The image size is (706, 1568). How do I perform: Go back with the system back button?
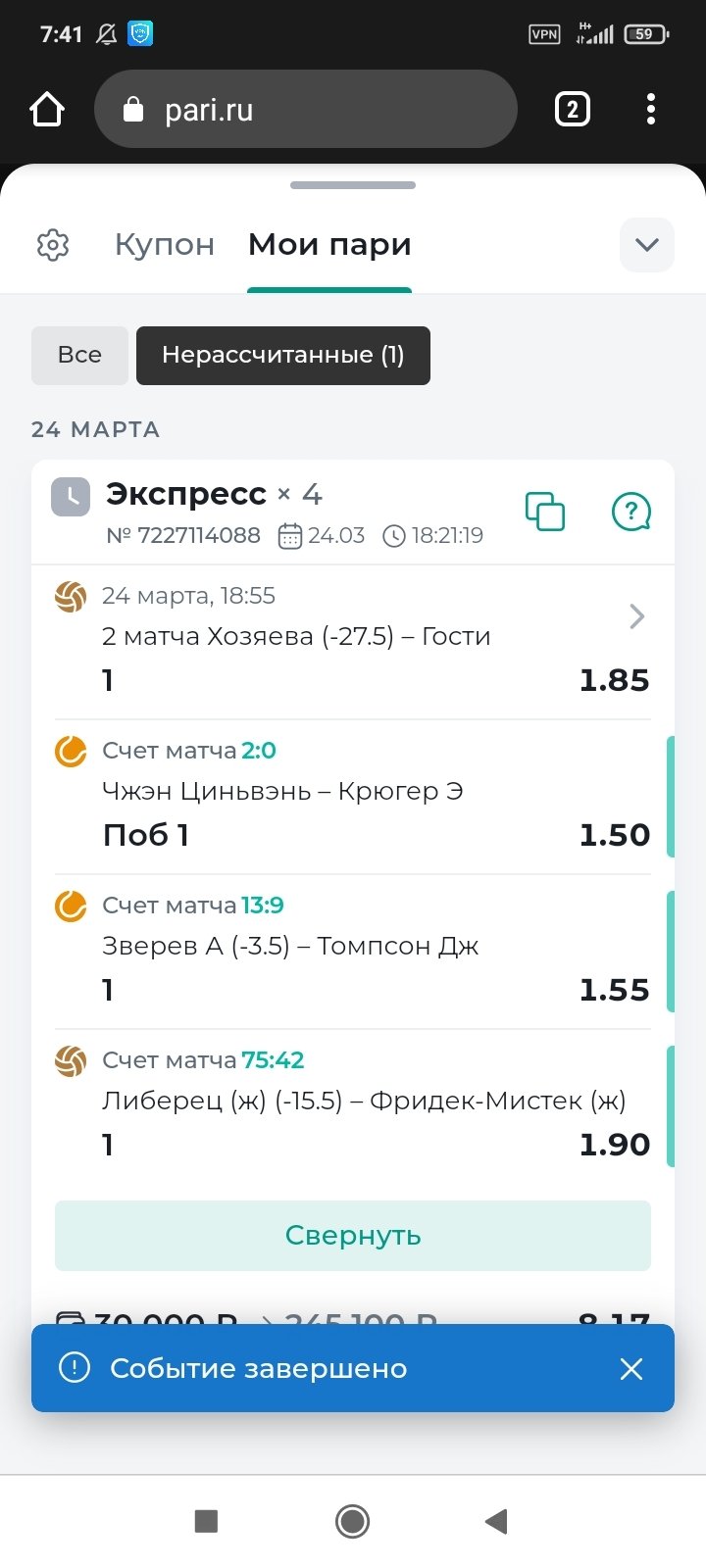[x=496, y=1521]
